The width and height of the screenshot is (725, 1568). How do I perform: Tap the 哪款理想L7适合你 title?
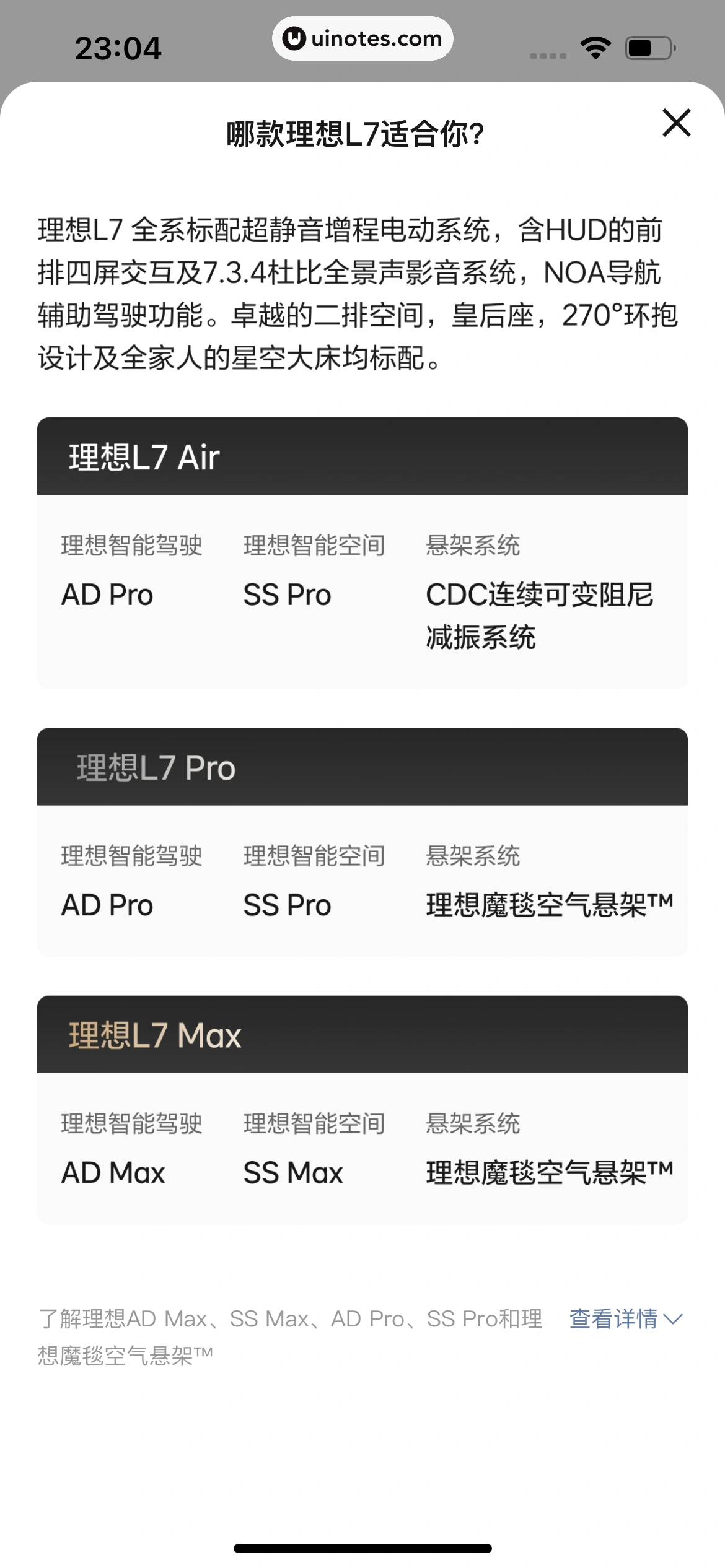[355, 133]
